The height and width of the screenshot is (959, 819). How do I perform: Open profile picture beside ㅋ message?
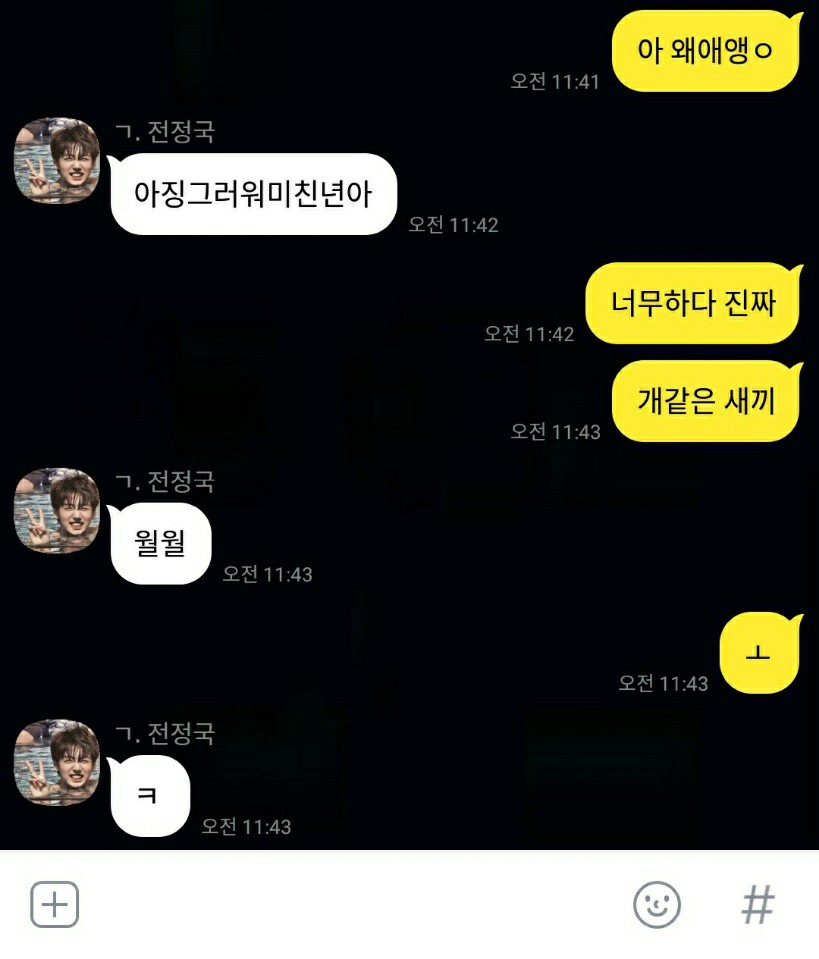(x=56, y=762)
